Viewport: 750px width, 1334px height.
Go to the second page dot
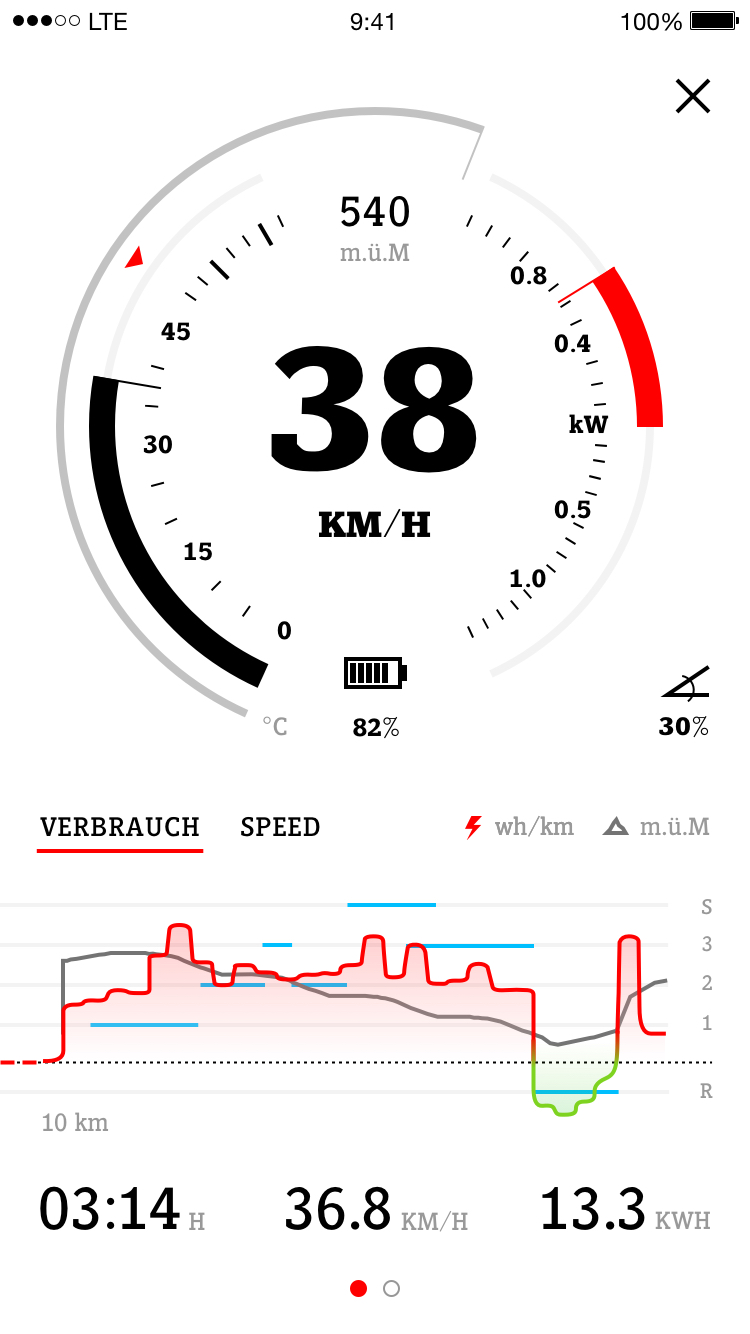point(391,1289)
